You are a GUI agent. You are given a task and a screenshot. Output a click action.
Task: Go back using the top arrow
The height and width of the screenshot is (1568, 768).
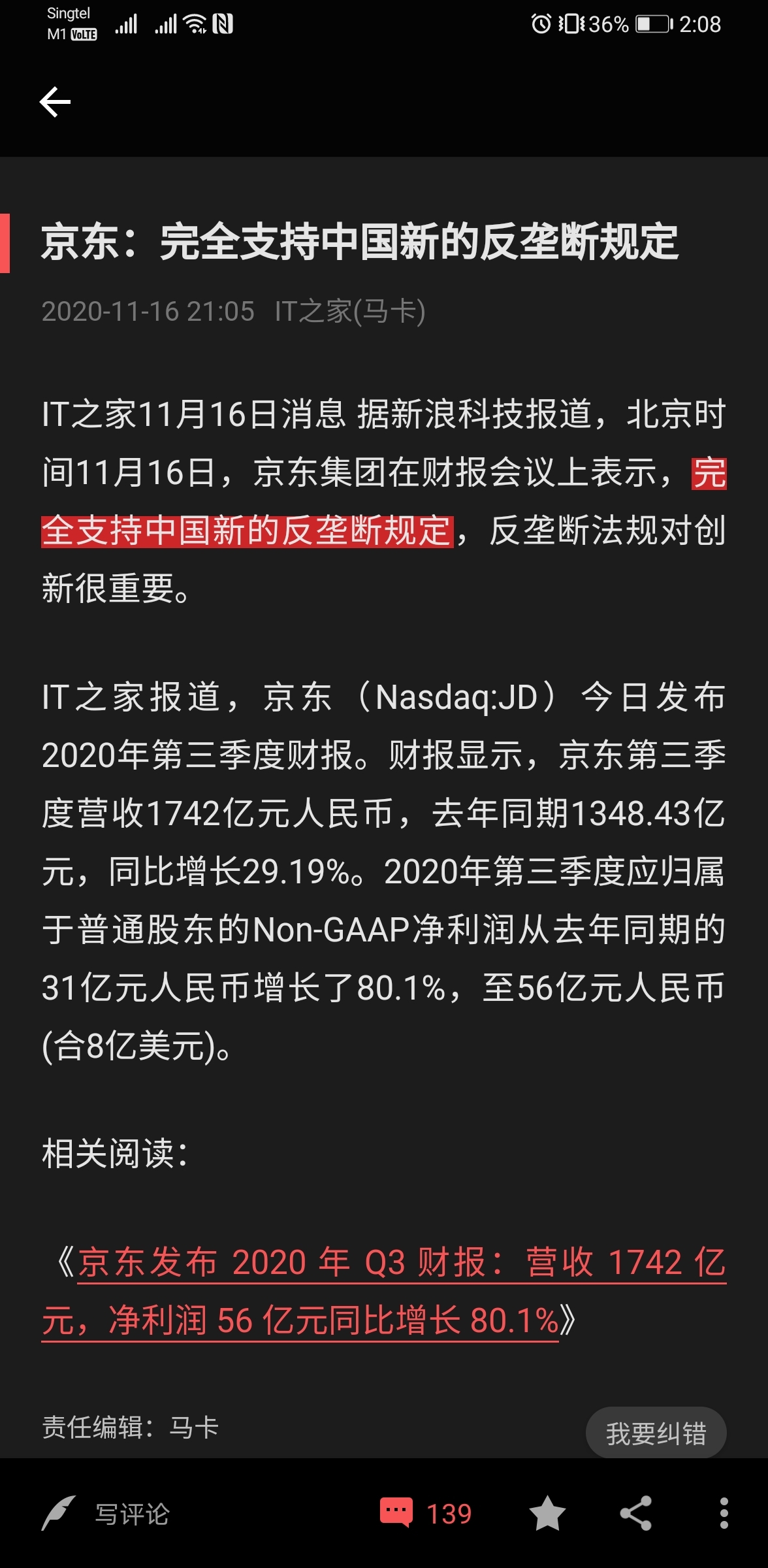pos(55,102)
